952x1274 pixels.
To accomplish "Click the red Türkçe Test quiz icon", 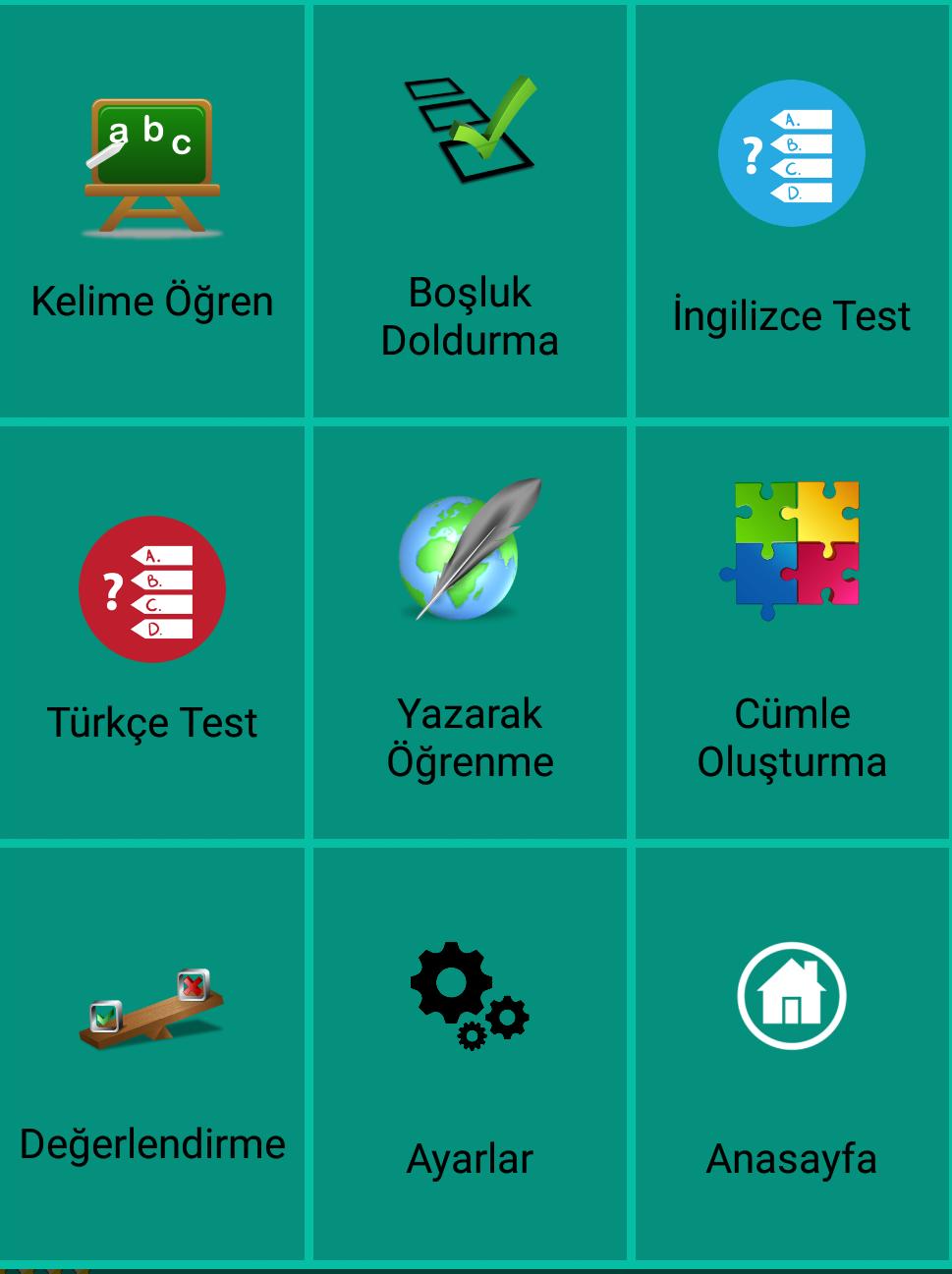I will [x=152, y=587].
